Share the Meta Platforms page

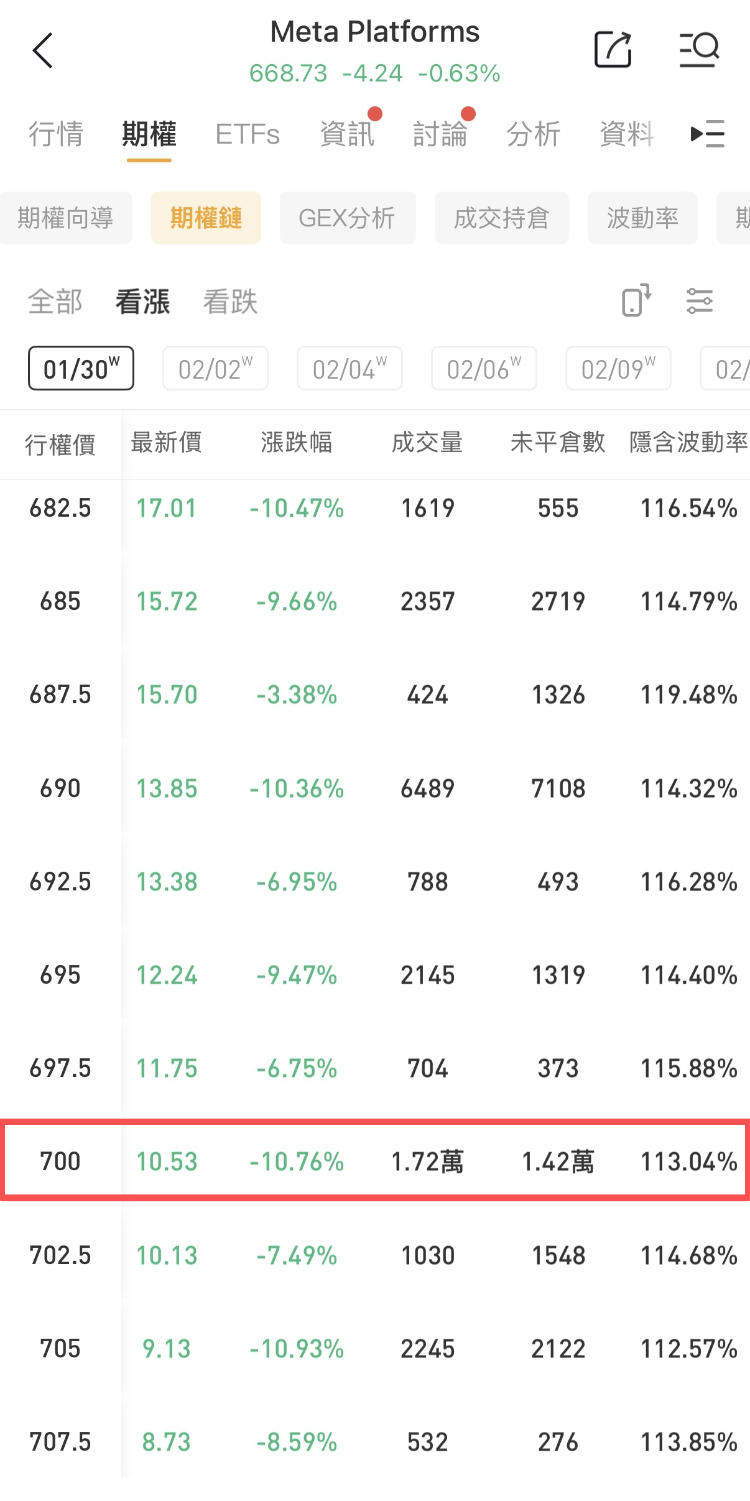pyautogui.click(x=613, y=49)
